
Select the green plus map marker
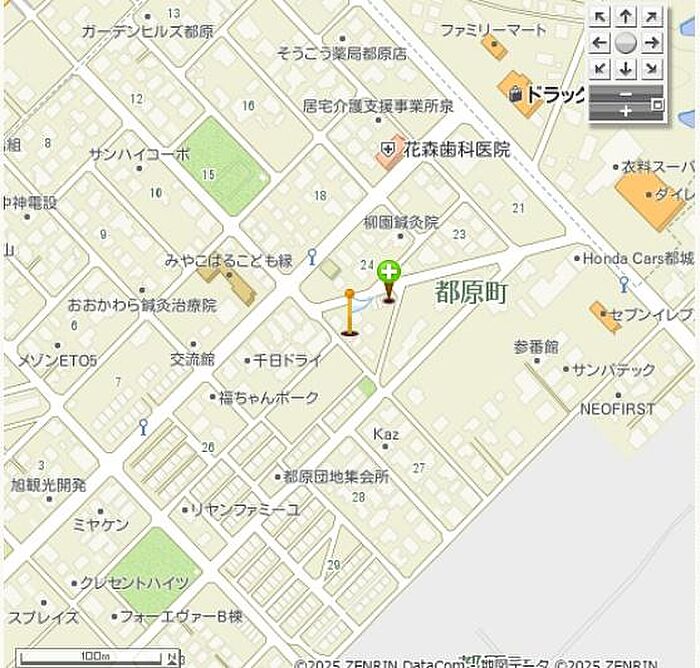tap(389, 271)
